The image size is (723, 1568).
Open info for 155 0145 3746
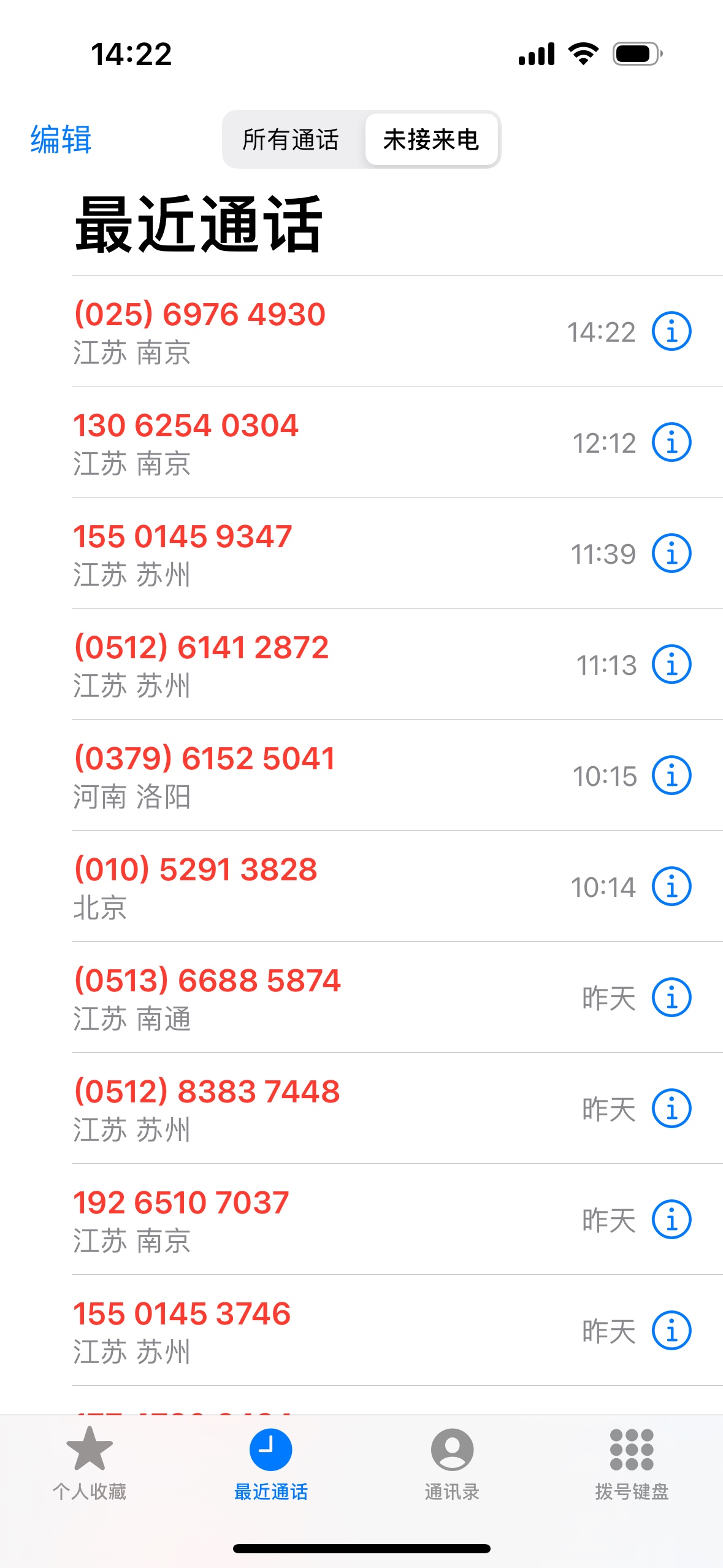(671, 1331)
